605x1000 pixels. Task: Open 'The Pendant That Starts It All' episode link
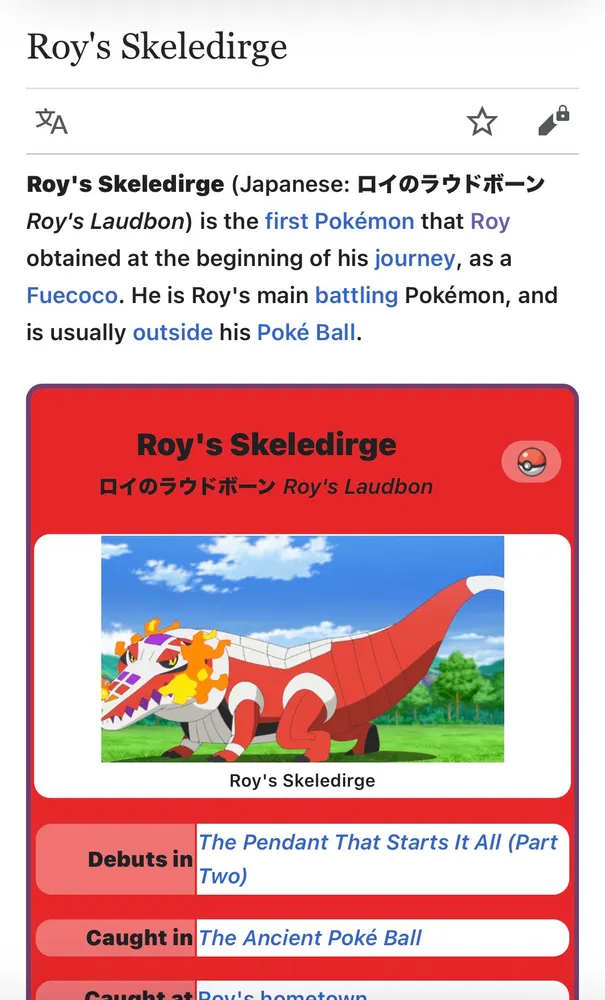(378, 858)
